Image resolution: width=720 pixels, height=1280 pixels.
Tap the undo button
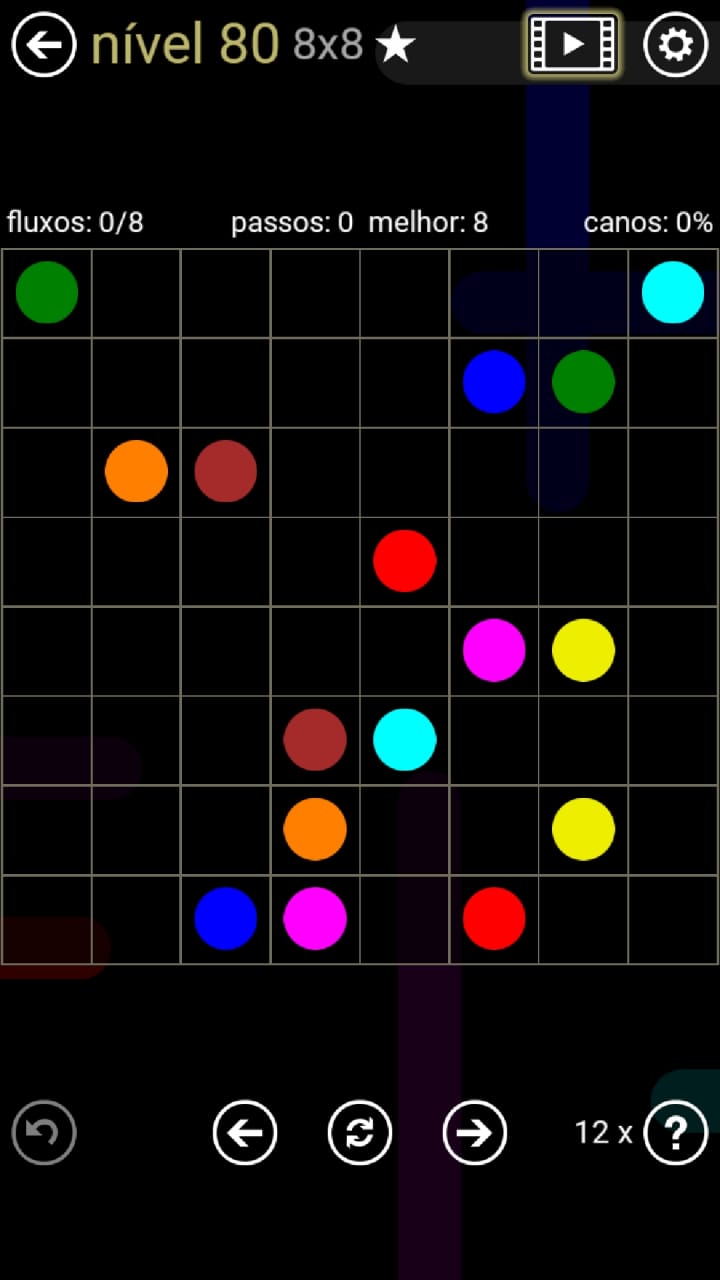pos(44,1133)
